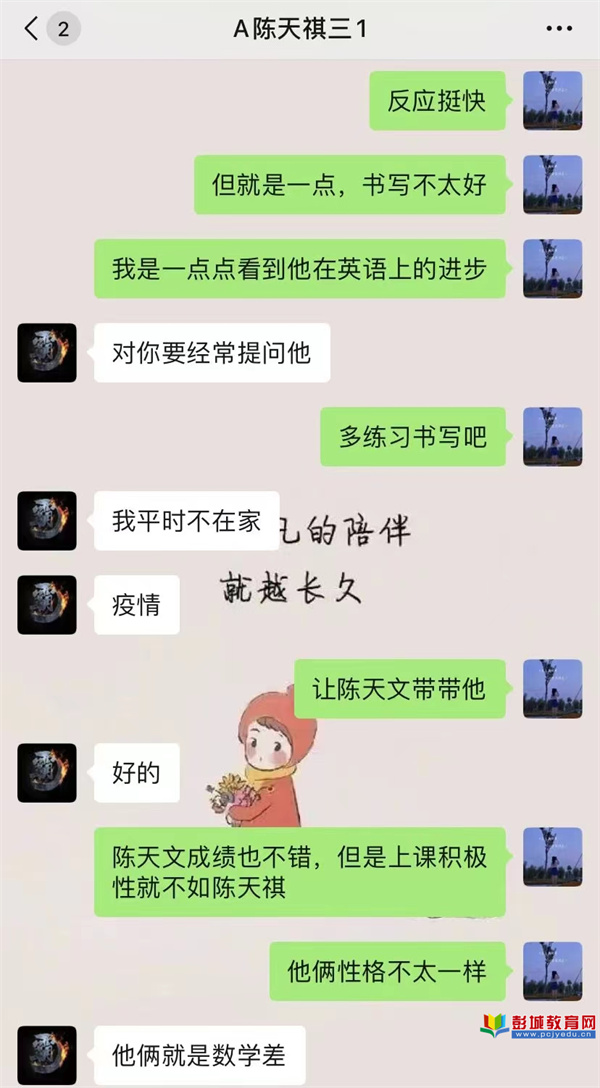Viewport: 600px width, 1088px height.
Task: Tap contact avatar beside "好的" message
Action: (x=47, y=772)
